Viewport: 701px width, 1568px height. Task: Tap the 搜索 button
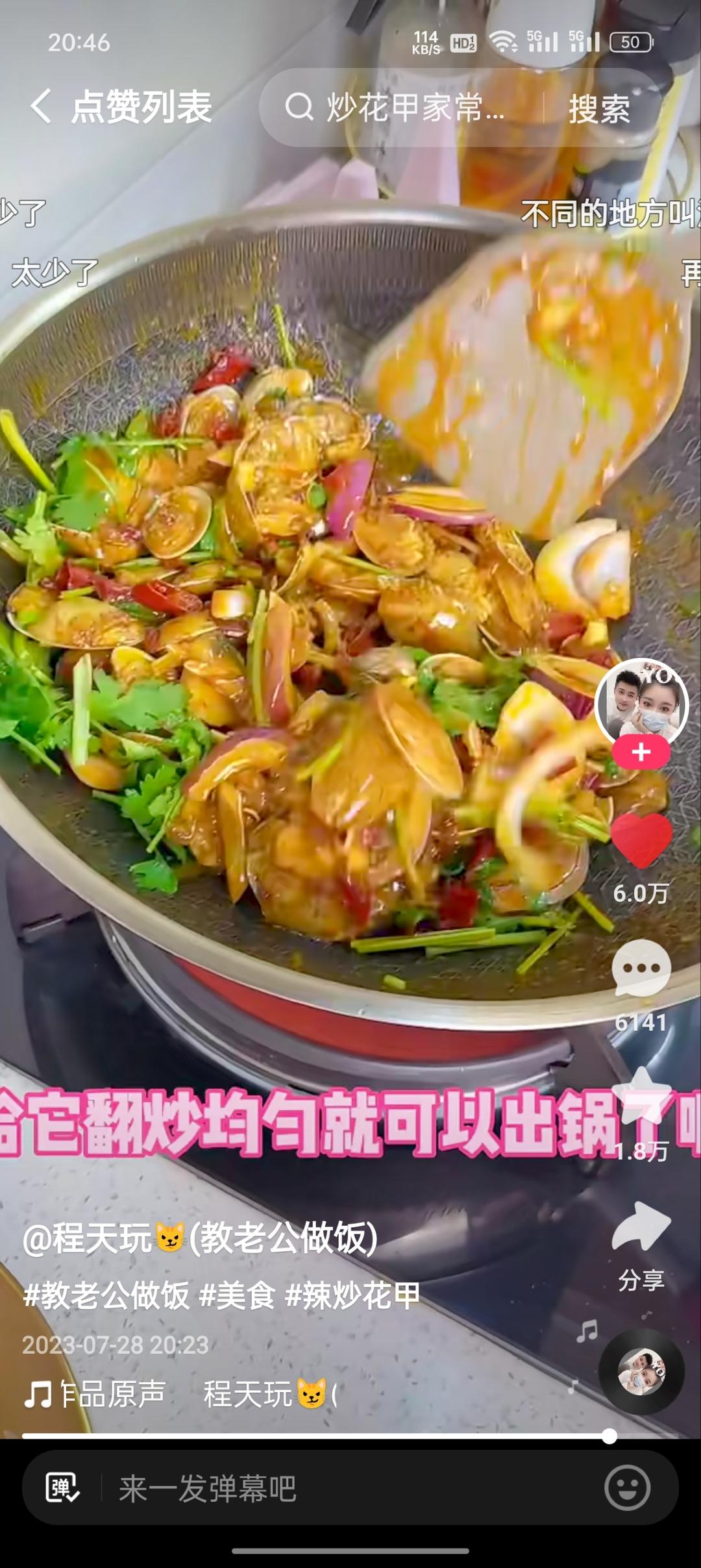point(599,108)
